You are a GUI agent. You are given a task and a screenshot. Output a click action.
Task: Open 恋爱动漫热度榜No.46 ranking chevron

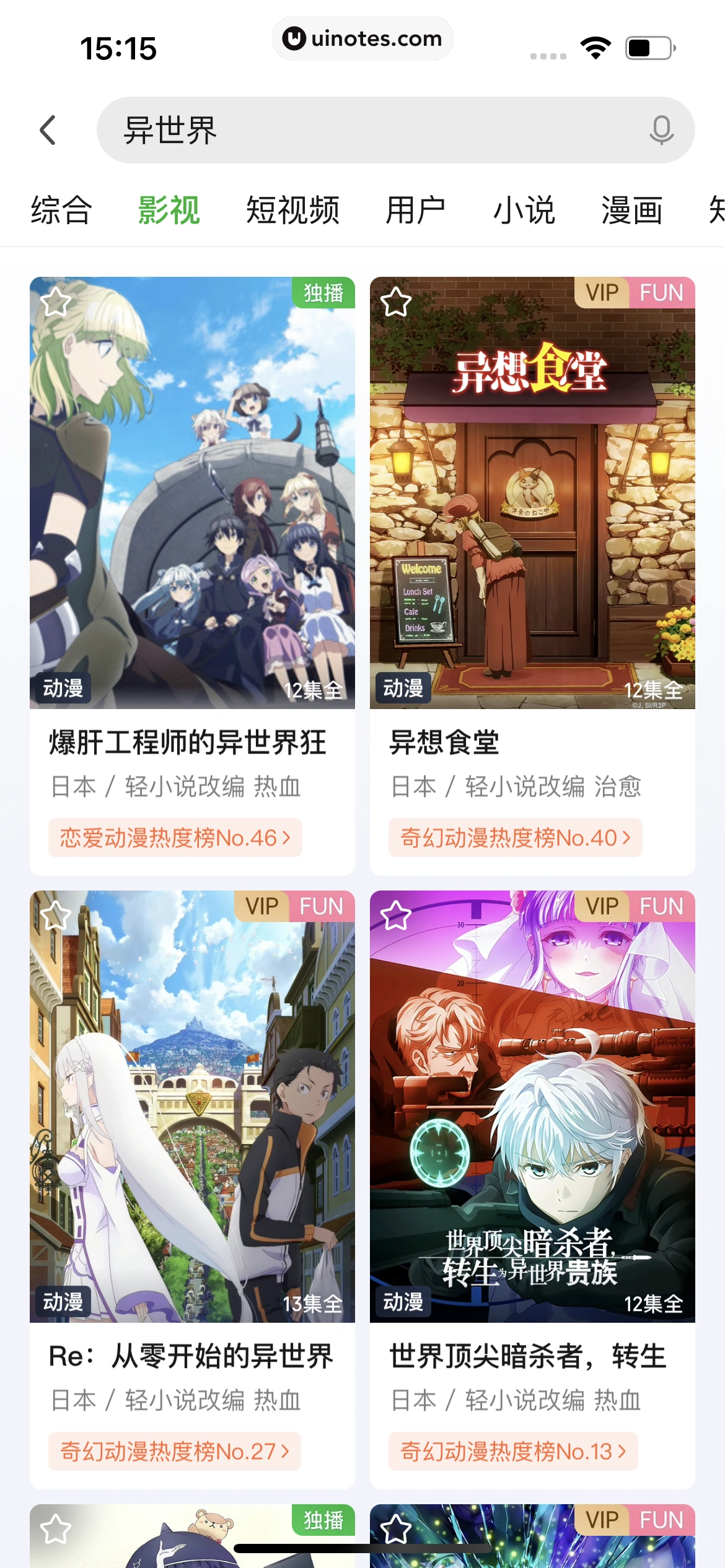pyautogui.click(x=174, y=837)
